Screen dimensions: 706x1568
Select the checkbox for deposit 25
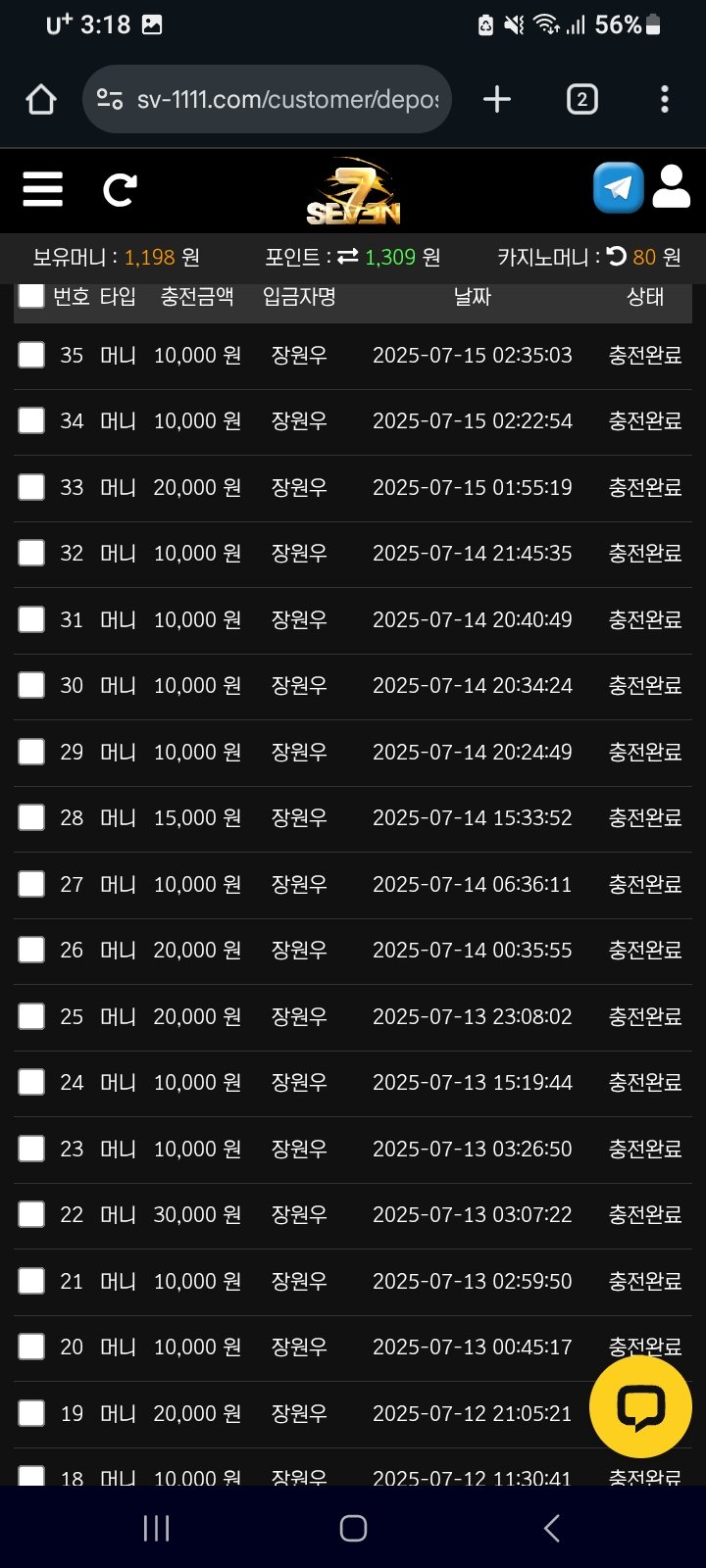[31, 1016]
